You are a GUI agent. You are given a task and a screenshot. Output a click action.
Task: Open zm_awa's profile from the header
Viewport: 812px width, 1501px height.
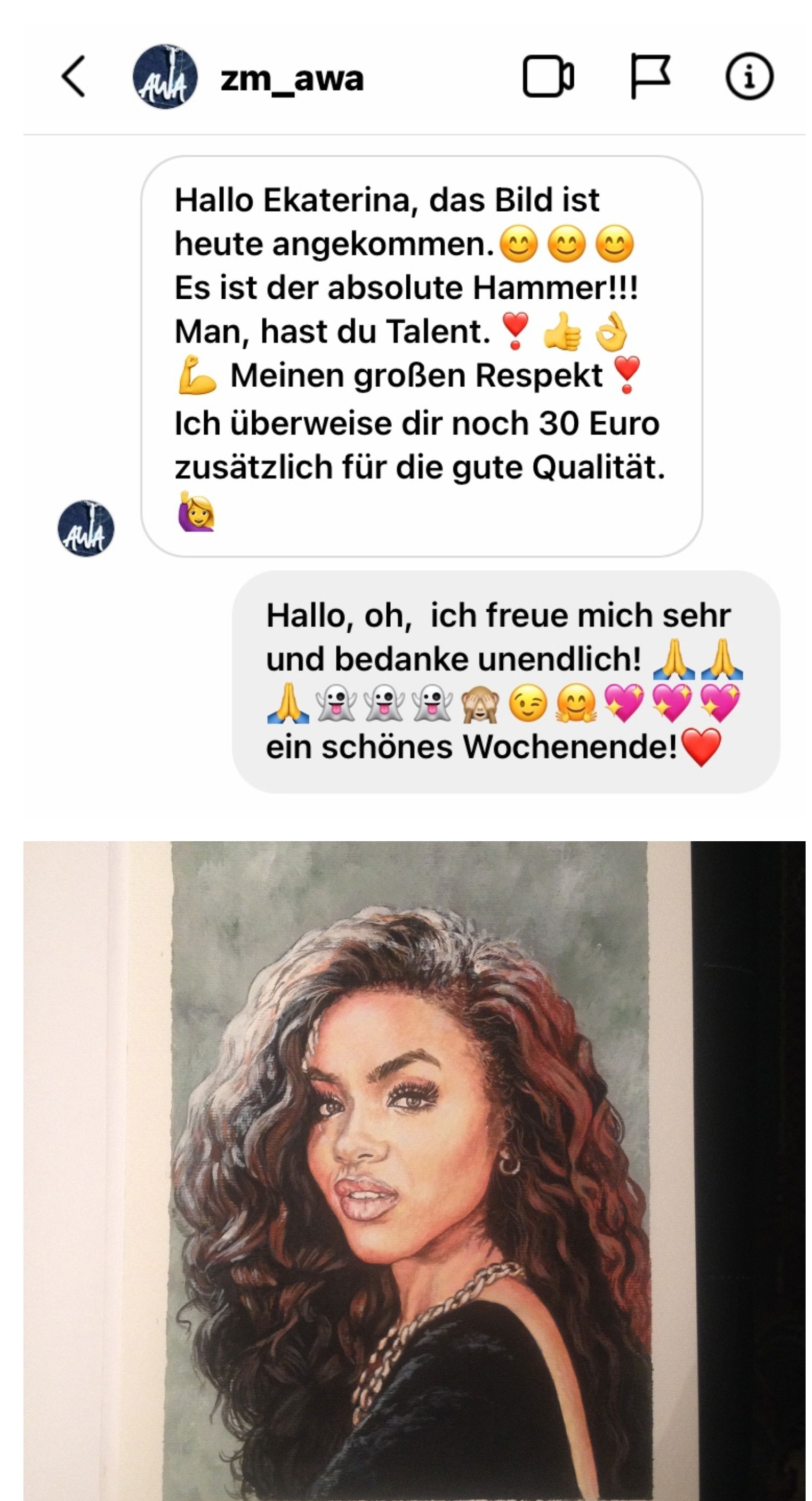pyautogui.click(x=292, y=78)
